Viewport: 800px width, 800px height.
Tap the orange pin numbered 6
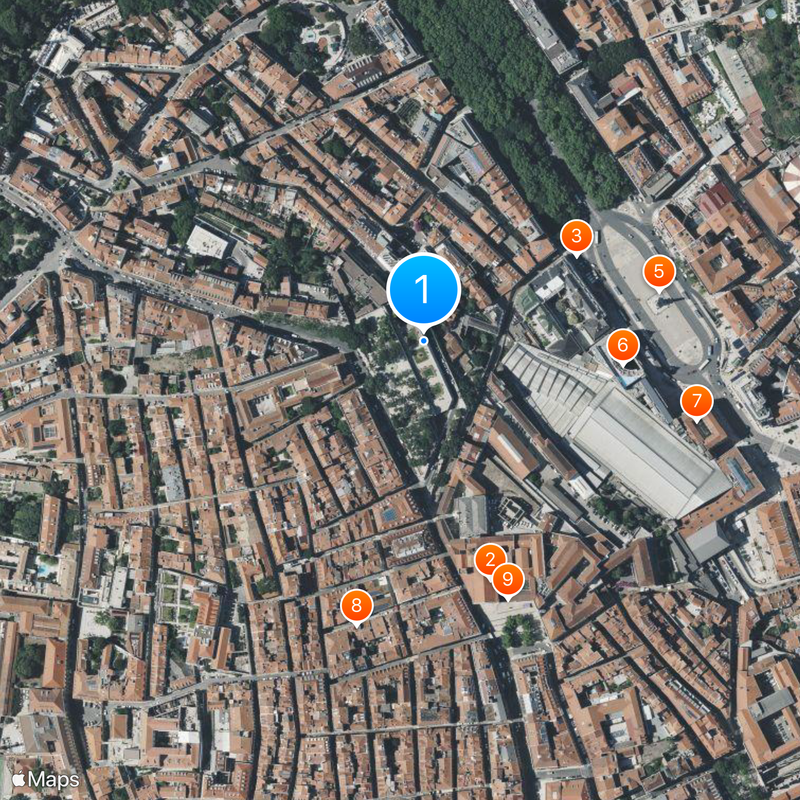click(x=623, y=346)
